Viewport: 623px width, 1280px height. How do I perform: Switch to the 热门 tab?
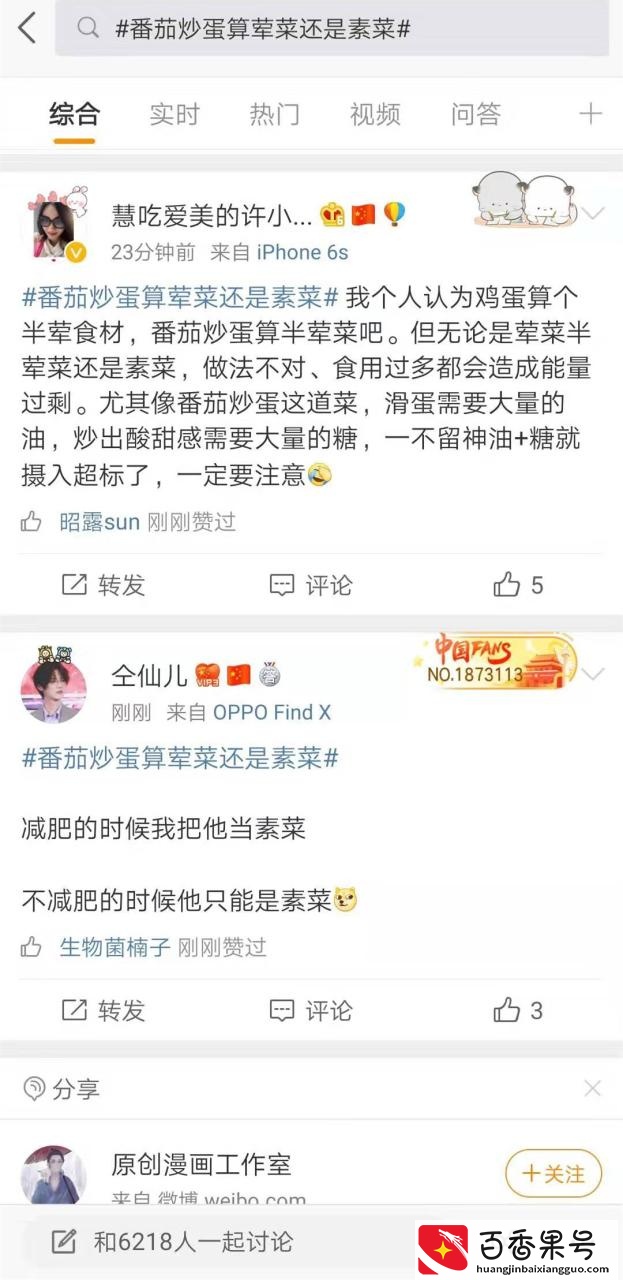(x=274, y=114)
